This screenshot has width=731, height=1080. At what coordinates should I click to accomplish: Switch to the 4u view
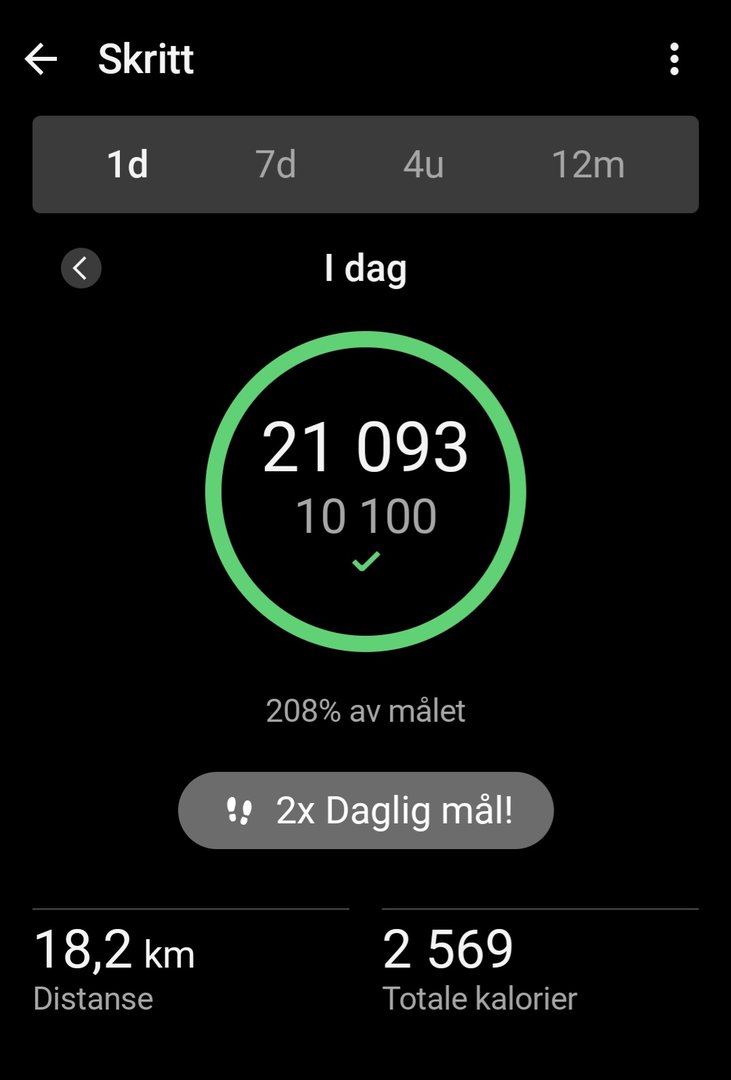coord(423,164)
